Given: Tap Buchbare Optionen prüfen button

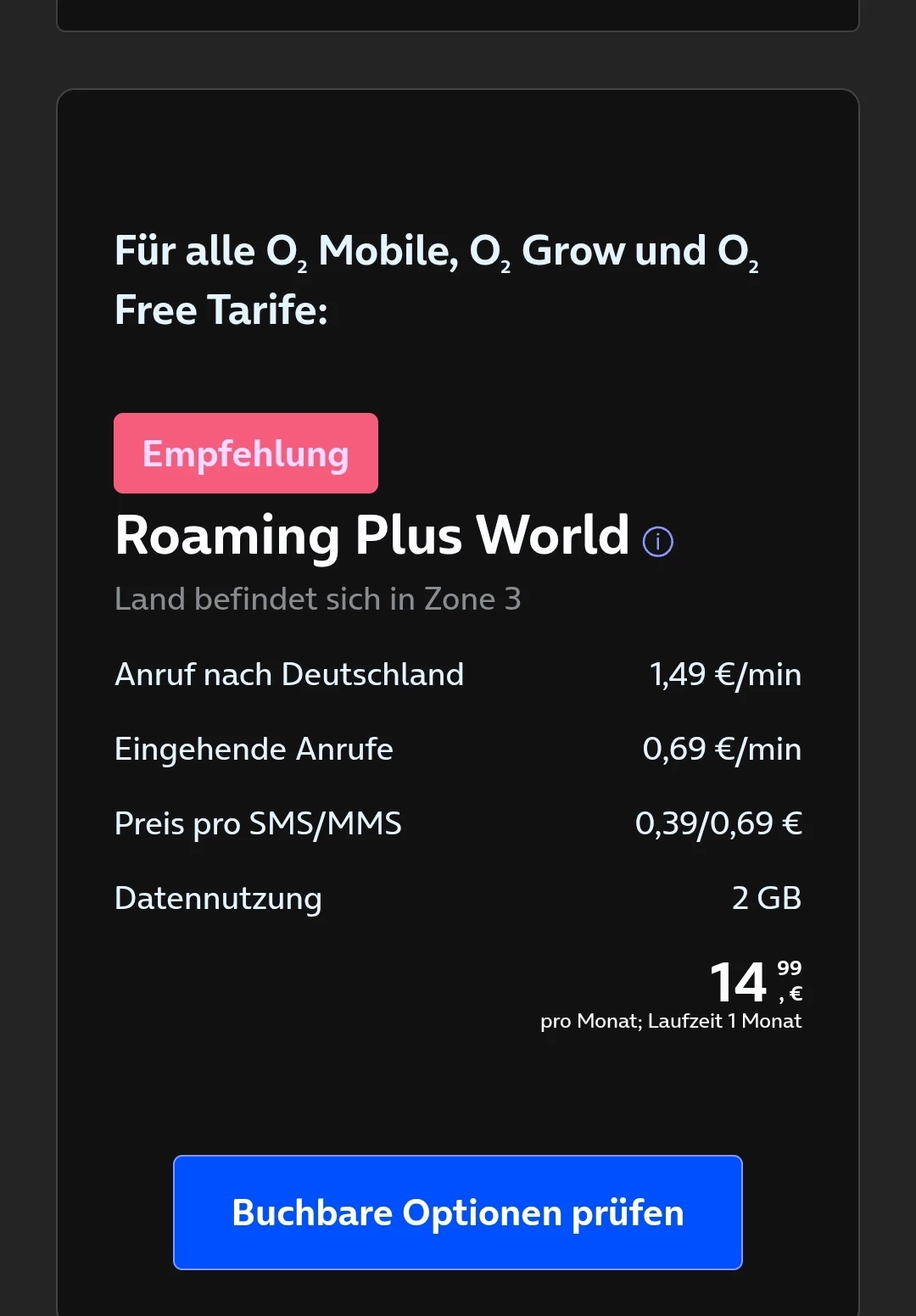Looking at the screenshot, I should pos(458,1213).
